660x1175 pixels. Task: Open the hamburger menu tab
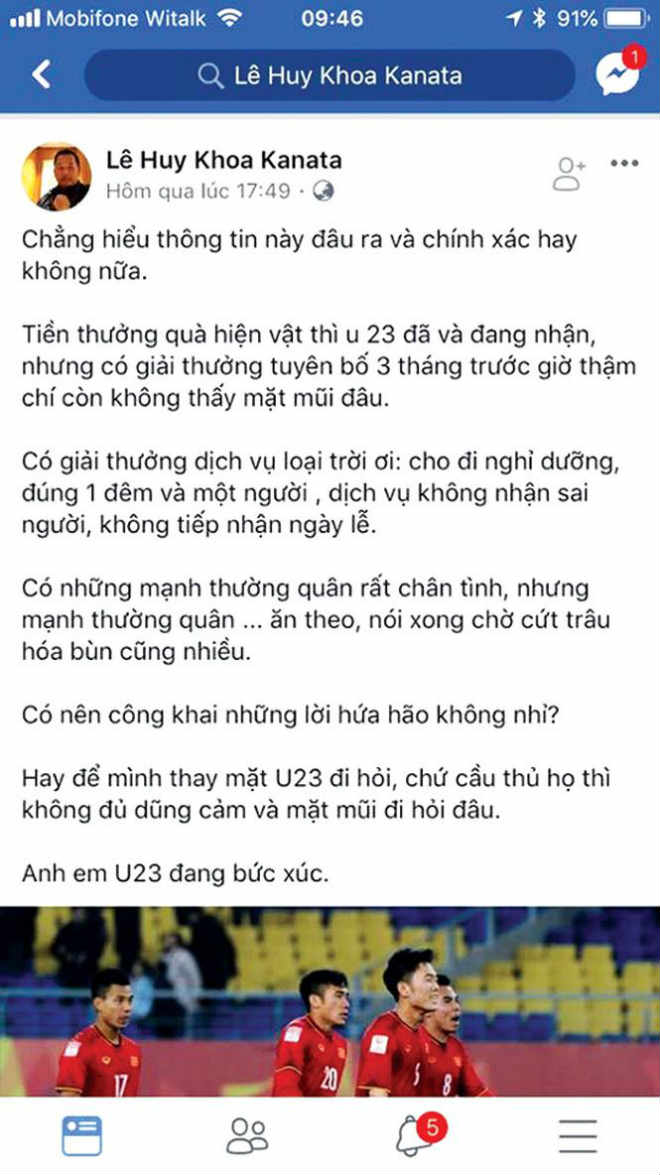point(578,1135)
